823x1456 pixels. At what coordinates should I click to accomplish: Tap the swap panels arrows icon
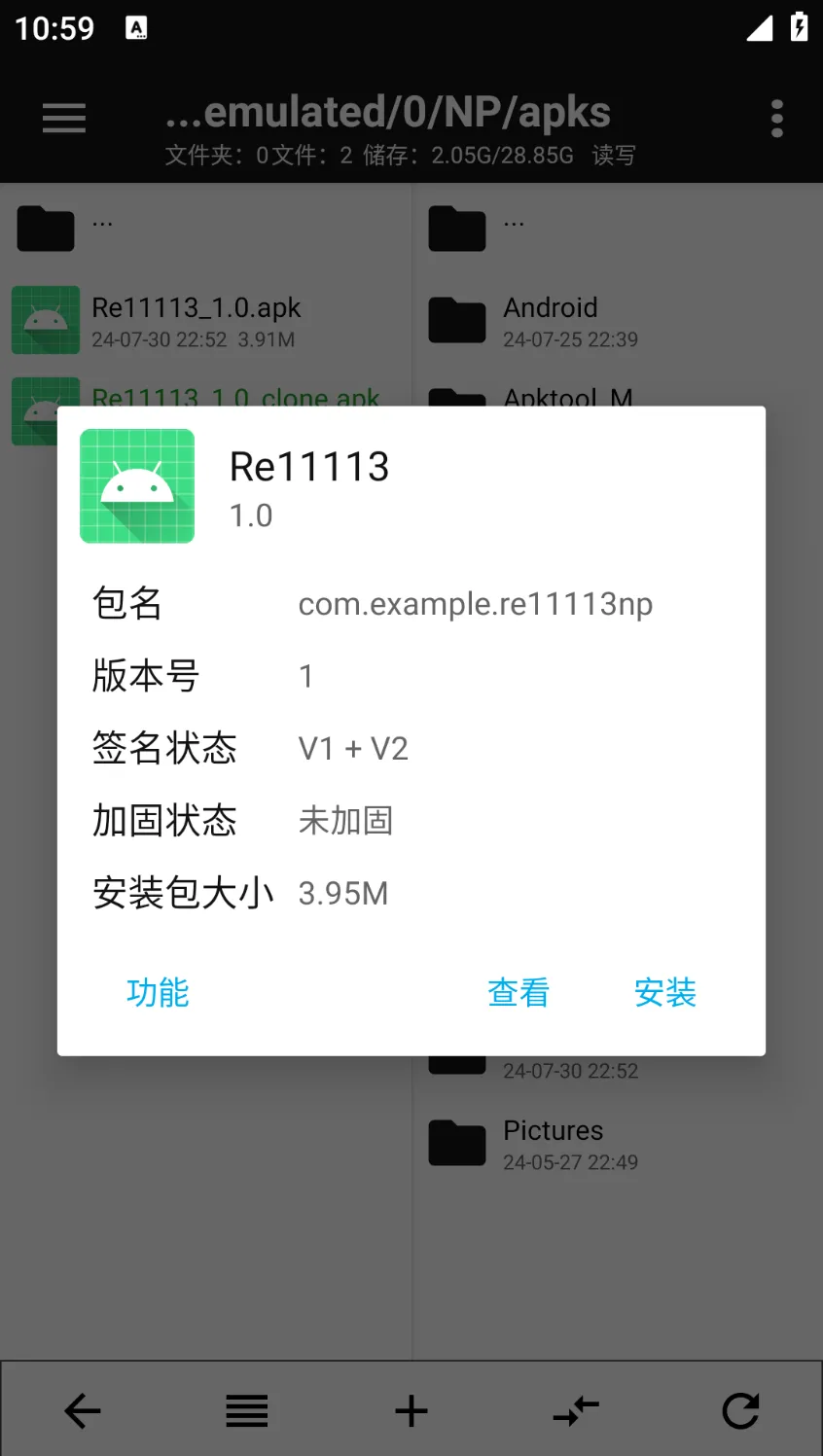(576, 1411)
